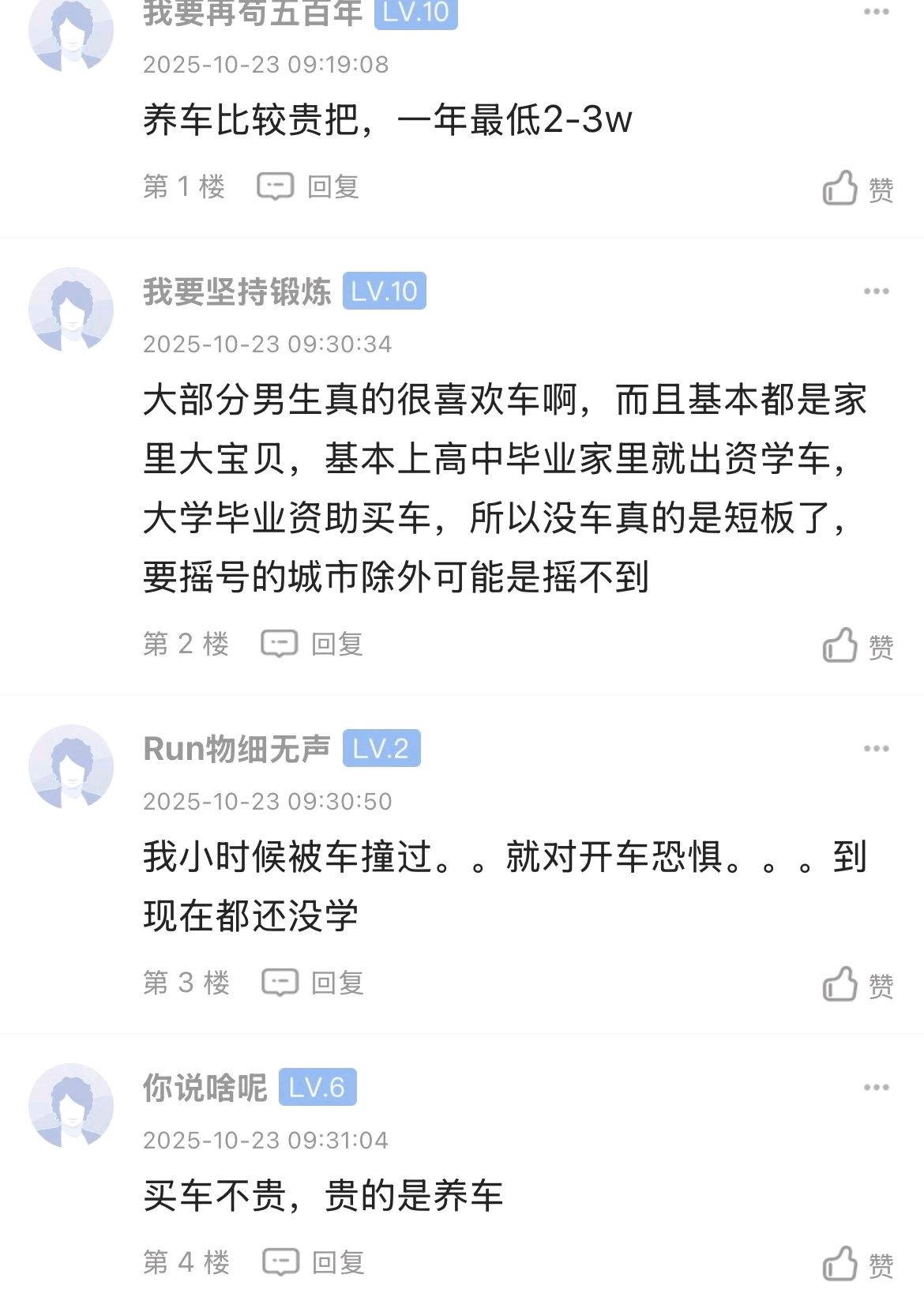
Task: Reply to the 第 2 楼 comment
Action: pos(313,645)
